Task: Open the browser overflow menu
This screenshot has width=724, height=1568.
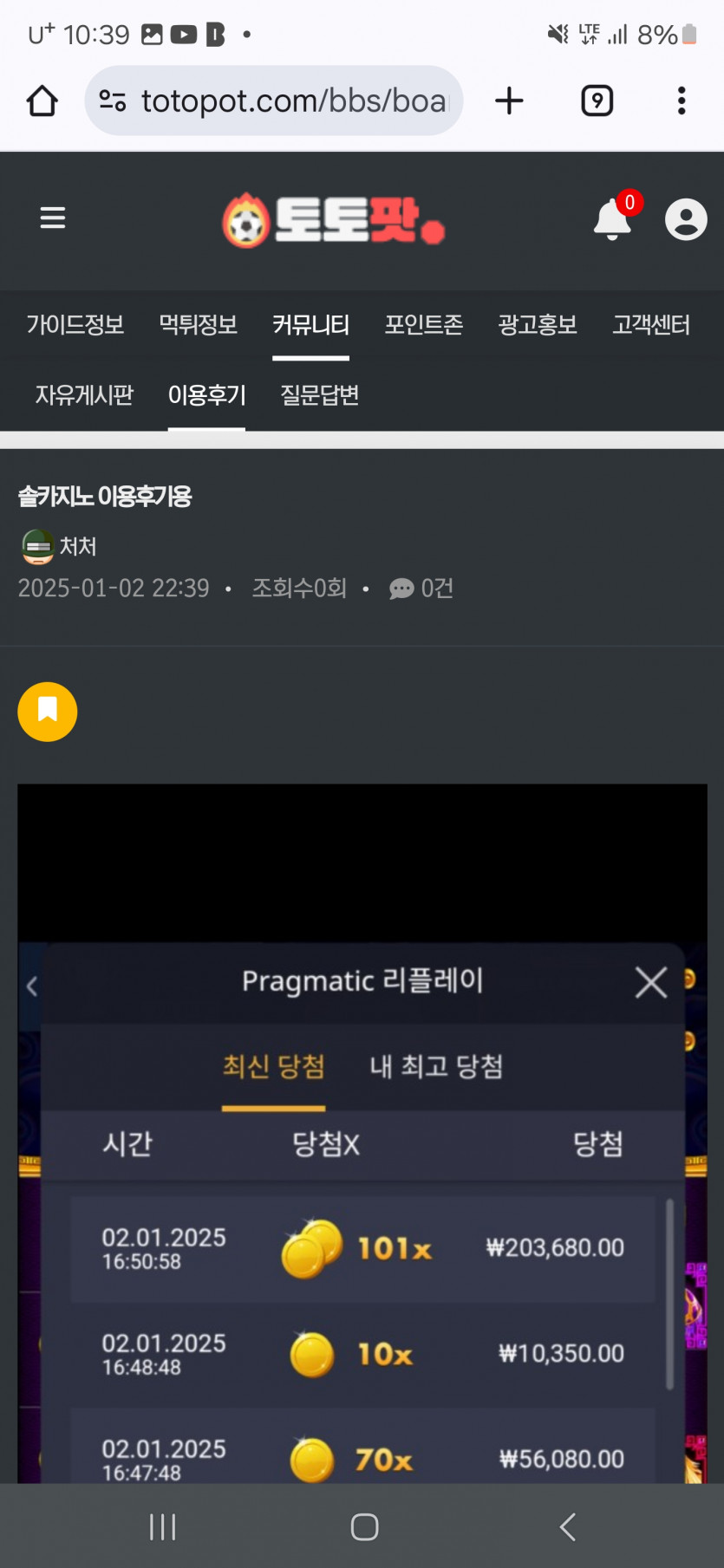Action: tap(682, 101)
